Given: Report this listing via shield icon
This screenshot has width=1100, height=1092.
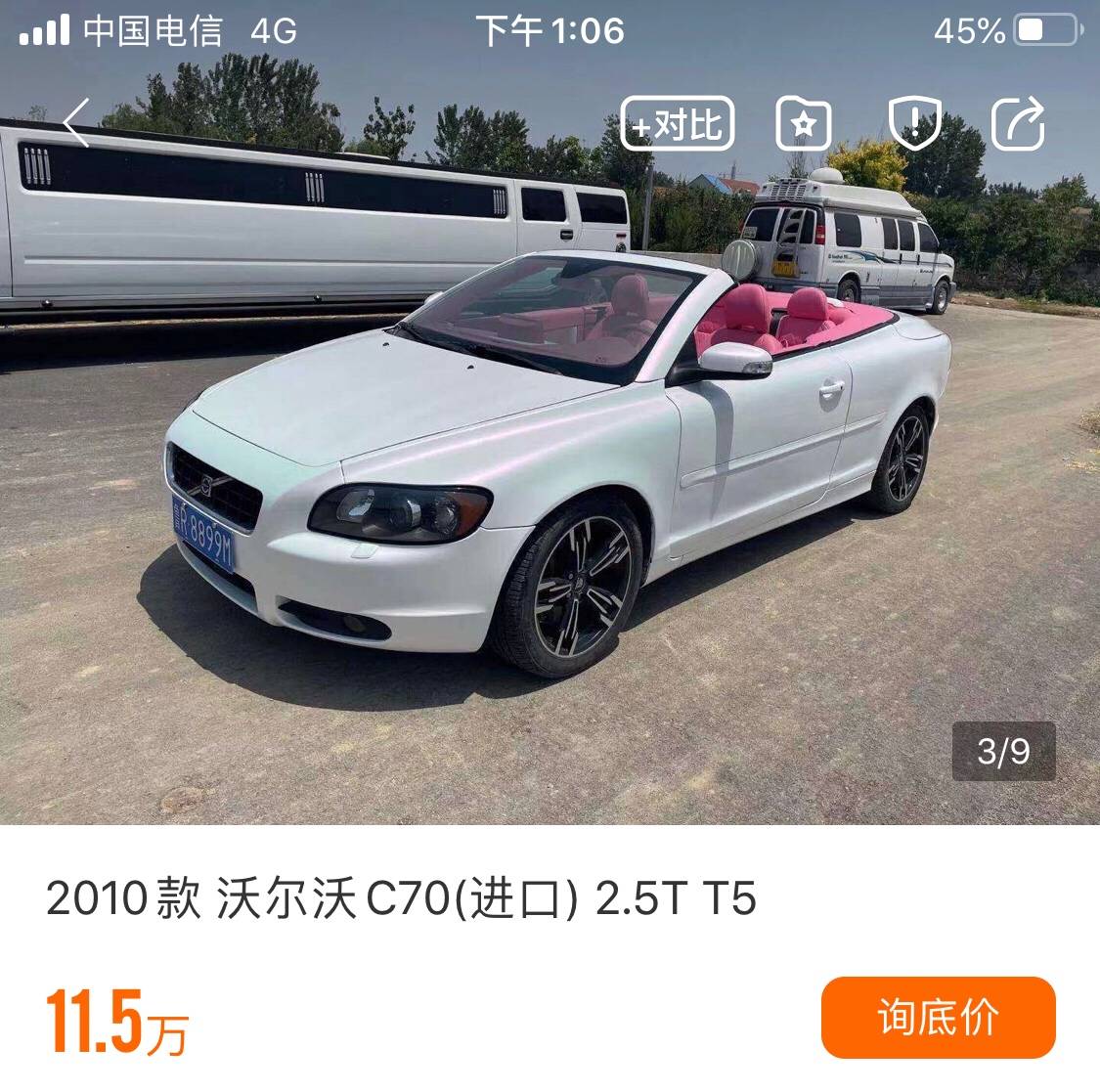Looking at the screenshot, I should (x=914, y=124).
